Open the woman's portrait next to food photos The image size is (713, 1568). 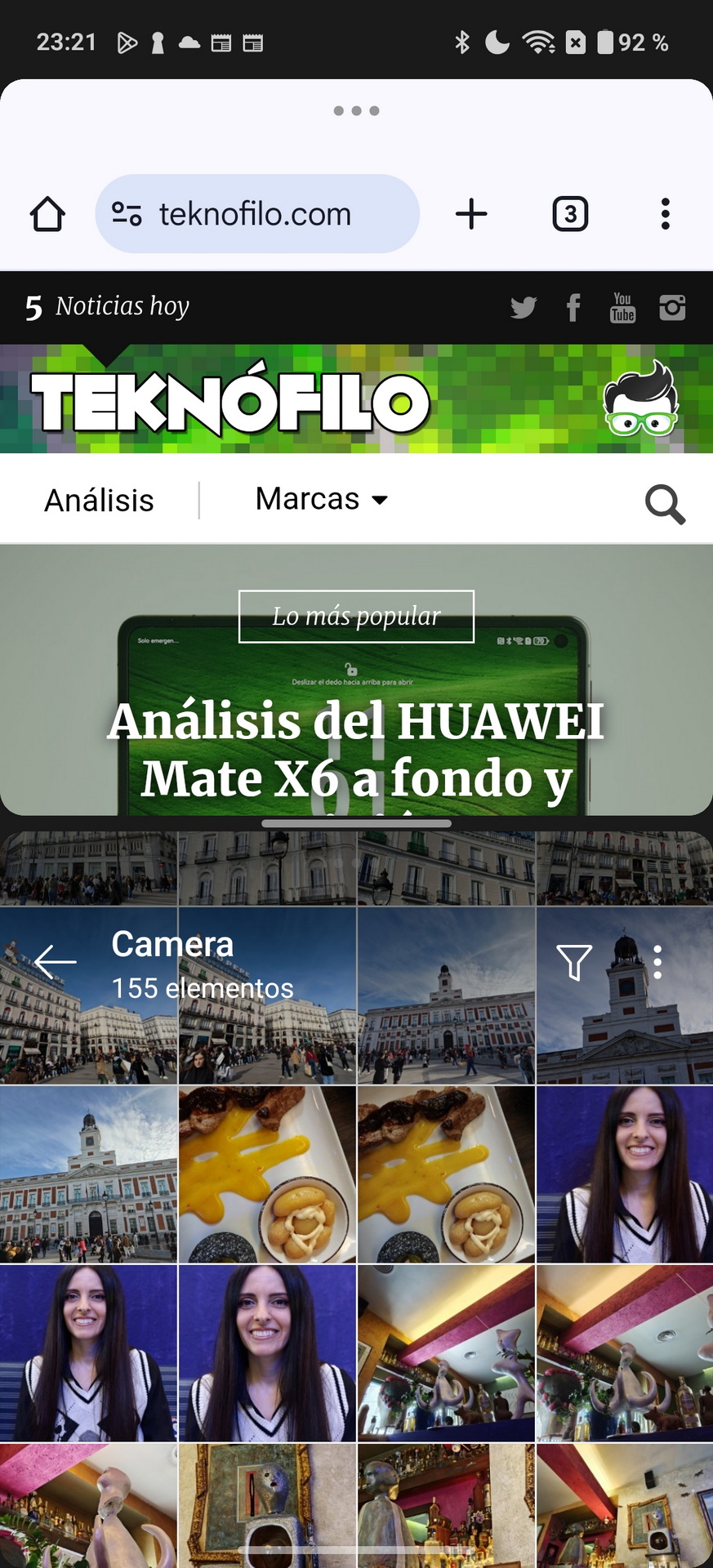pyautogui.click(x=625, y=1174)
